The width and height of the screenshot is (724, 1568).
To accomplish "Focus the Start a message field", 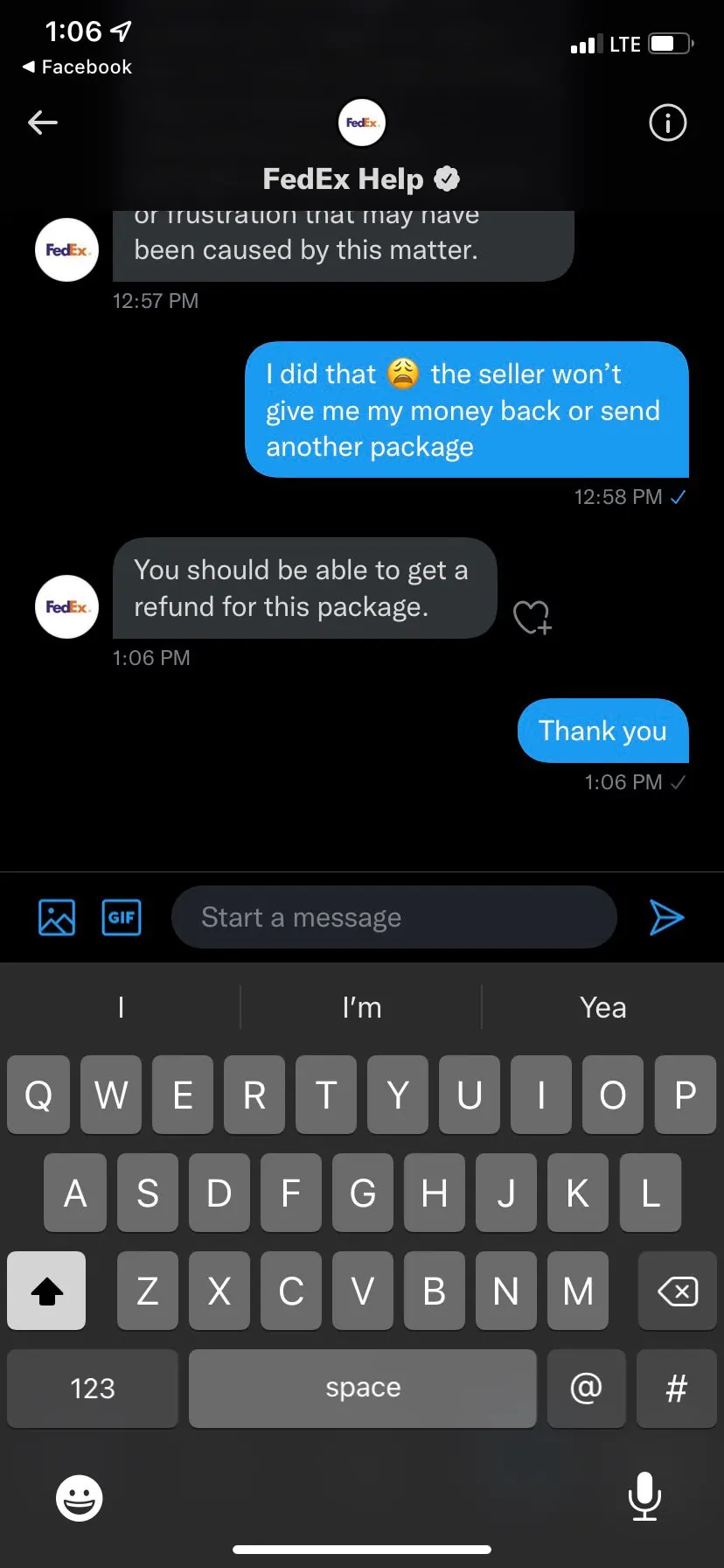I will pos(393,918).
